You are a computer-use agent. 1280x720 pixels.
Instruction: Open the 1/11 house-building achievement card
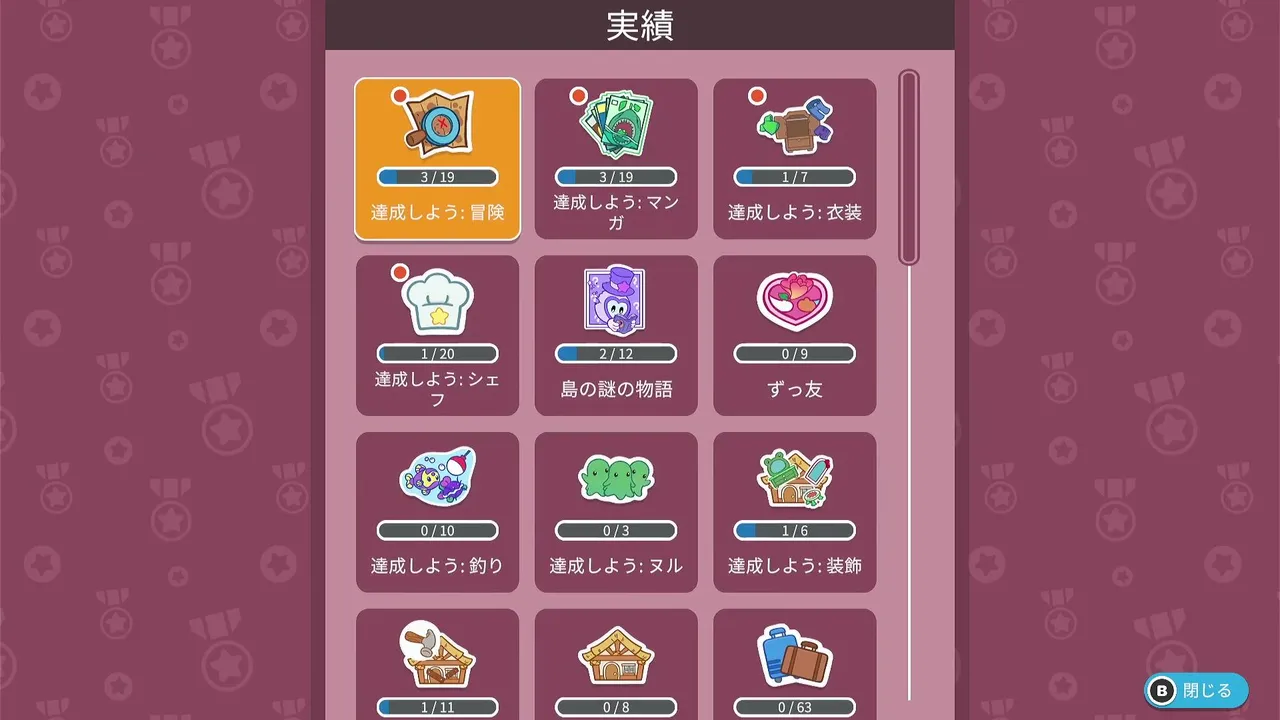click(x=437, y=665)
